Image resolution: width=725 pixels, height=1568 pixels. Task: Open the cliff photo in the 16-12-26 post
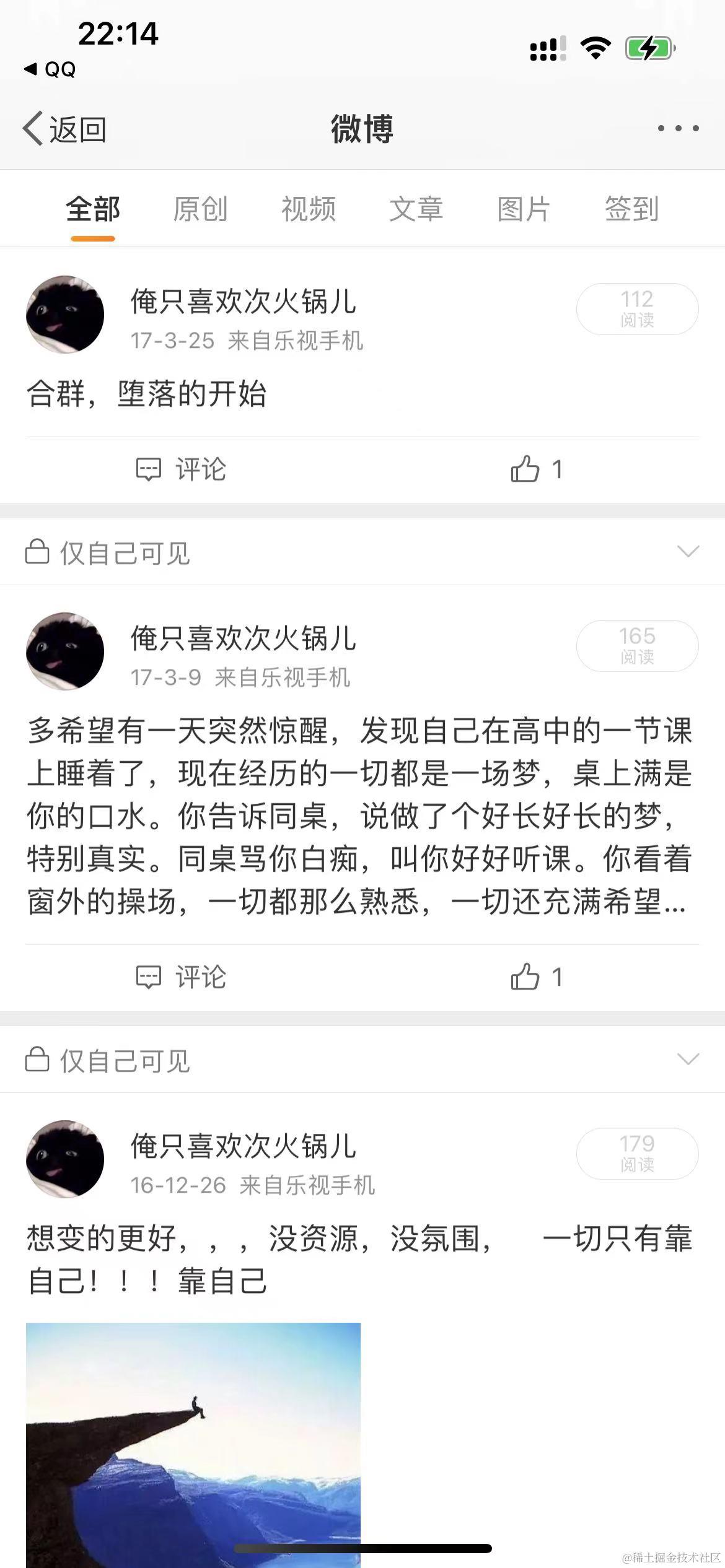pos(193,1437)
